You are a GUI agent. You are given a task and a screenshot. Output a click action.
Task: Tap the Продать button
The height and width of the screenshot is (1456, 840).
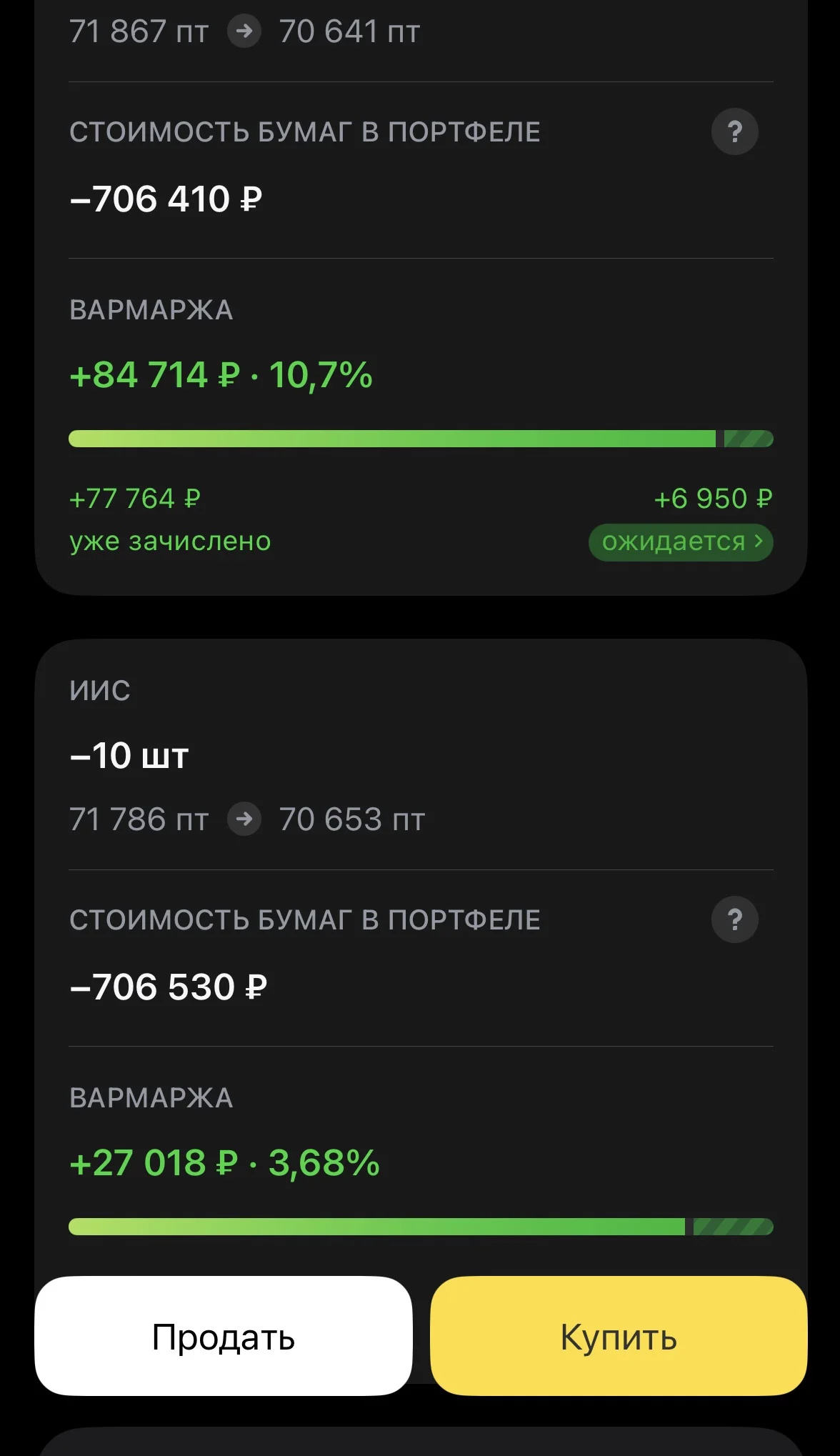(x=224, y=1336)
